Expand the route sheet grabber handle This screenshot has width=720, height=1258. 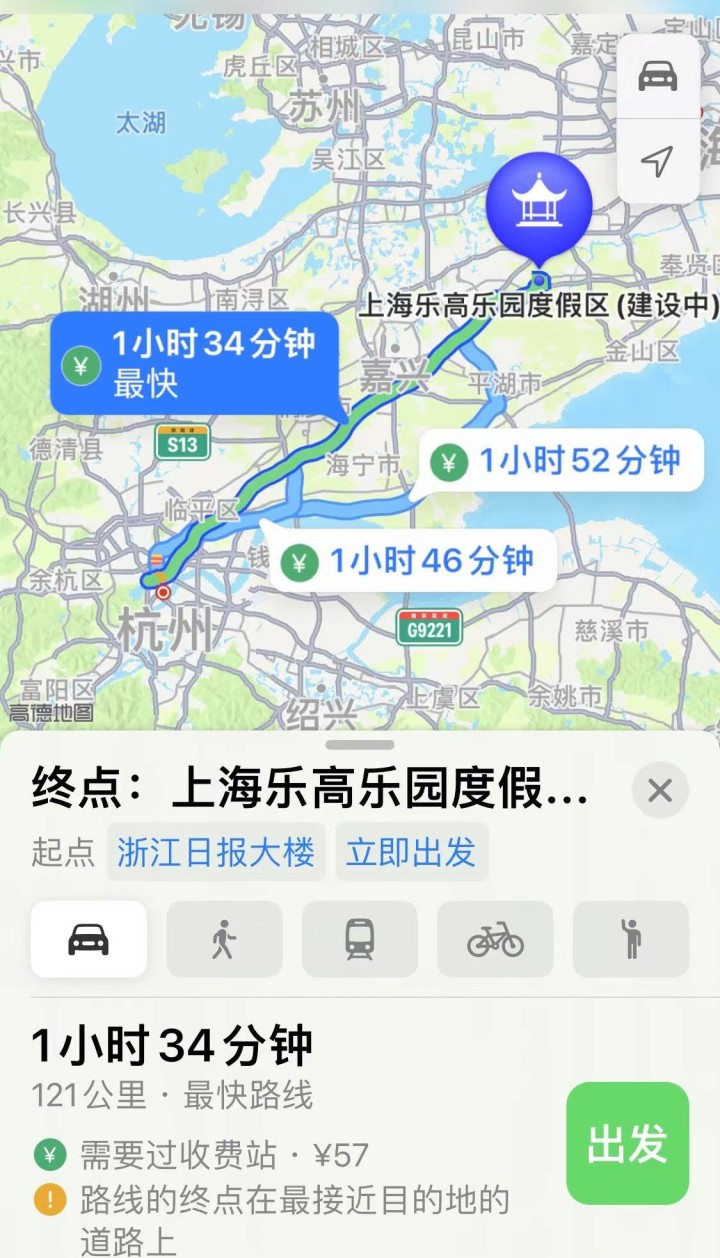coord(360,744)
